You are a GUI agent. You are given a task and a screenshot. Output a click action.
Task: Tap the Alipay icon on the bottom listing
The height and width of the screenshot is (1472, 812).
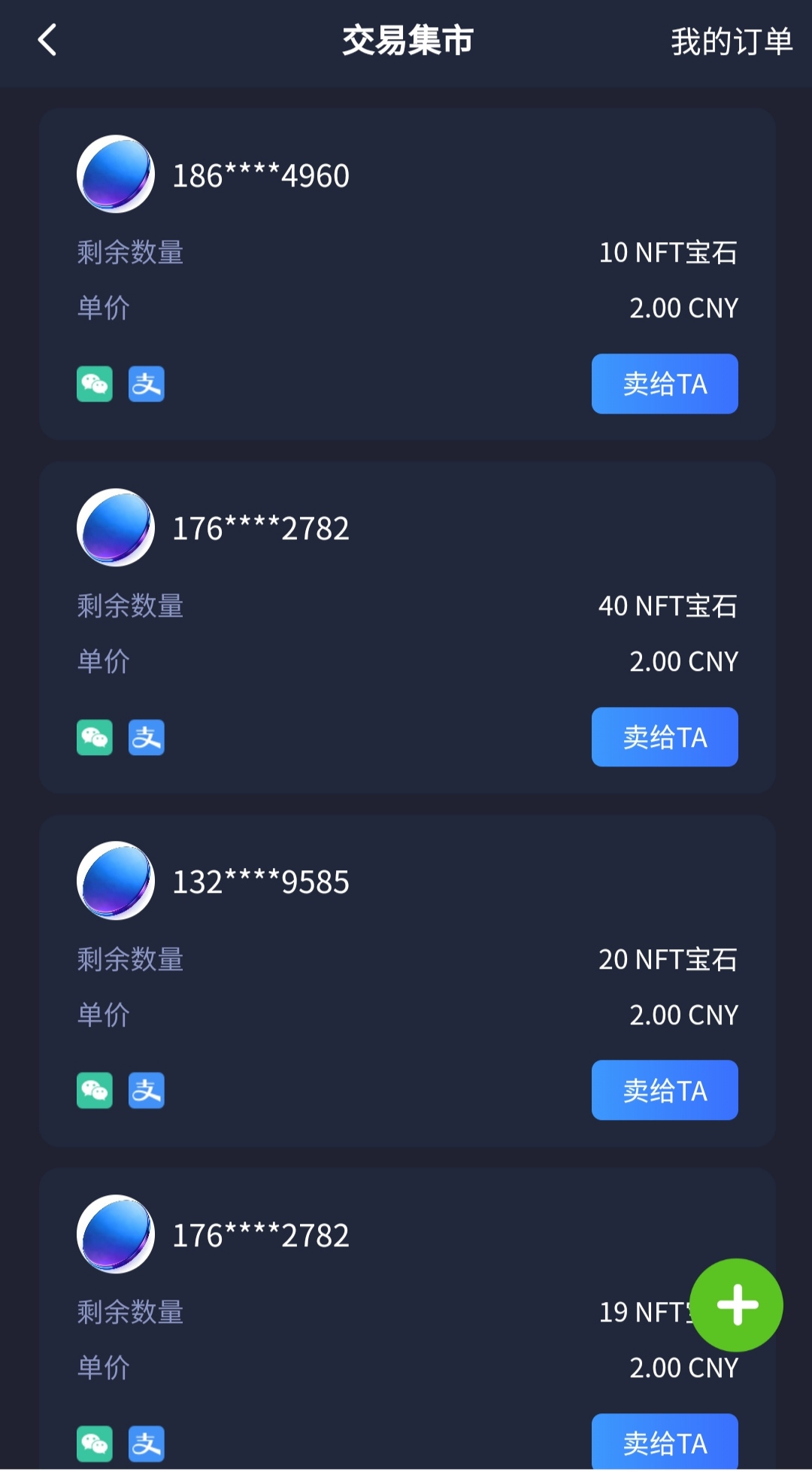(x=147, y=1444)
